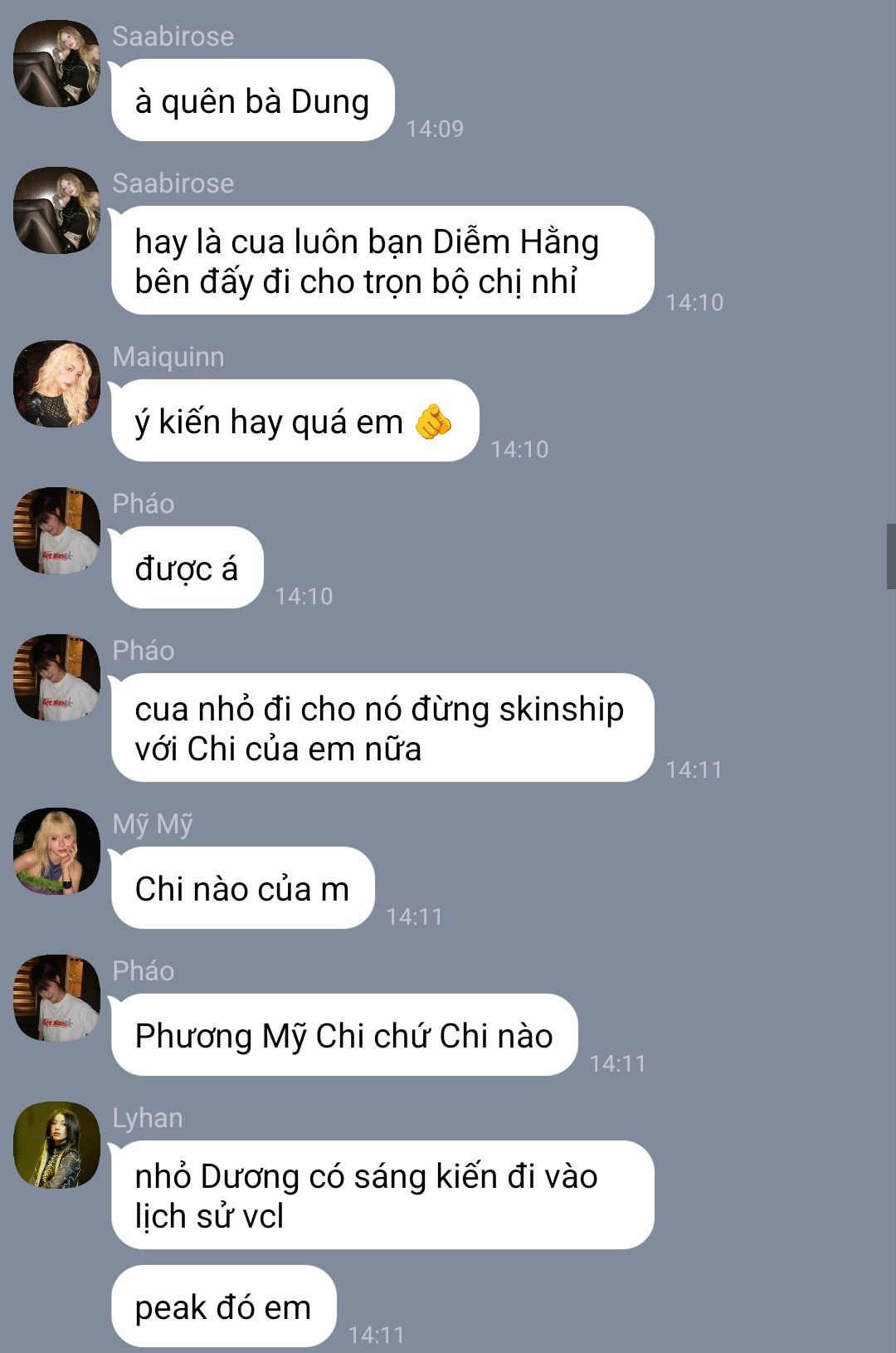Tap Pháo's avatar beside "Phương Mỹ Chi" message
The width and height of the screenshot is (896, 1353).
(x=56, y=999)
